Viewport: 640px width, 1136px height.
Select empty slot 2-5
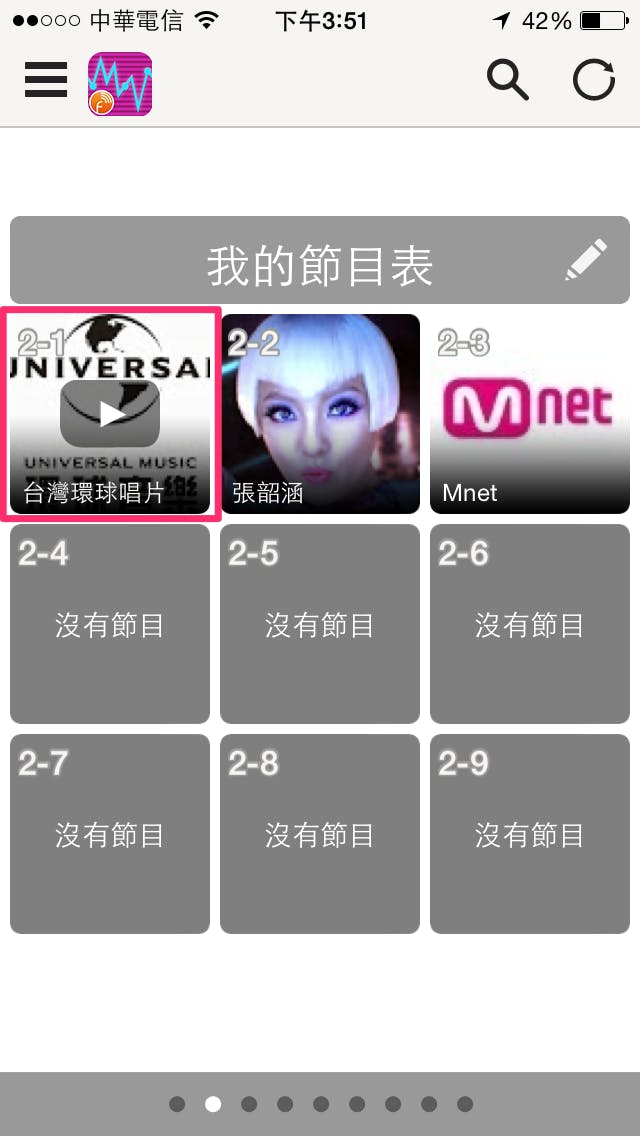(320, 624)
